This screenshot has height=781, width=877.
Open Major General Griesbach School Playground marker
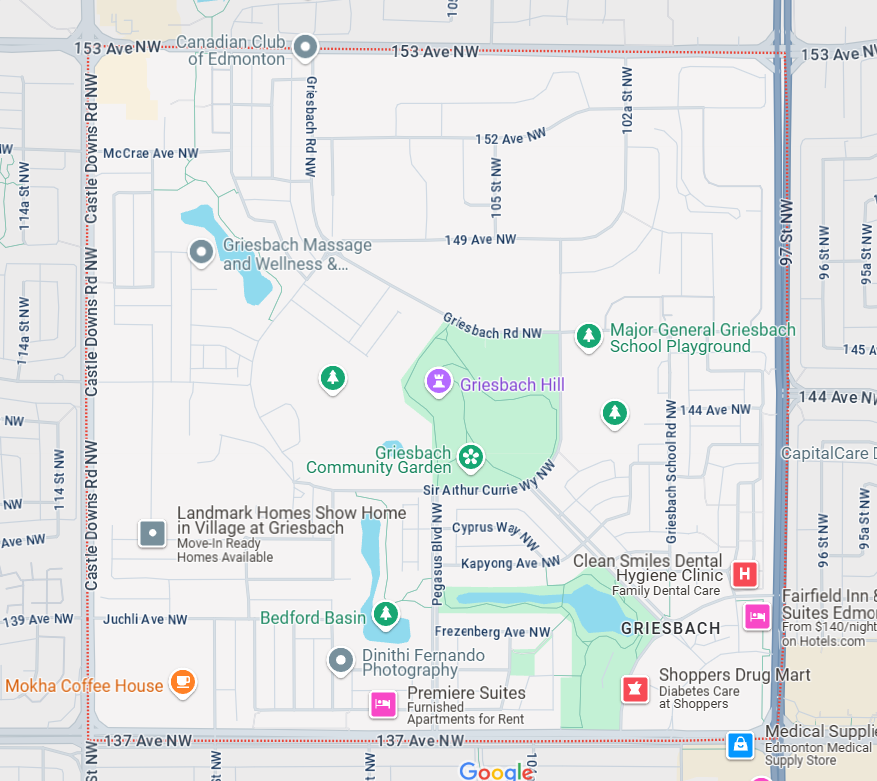(x=589, y=335)
